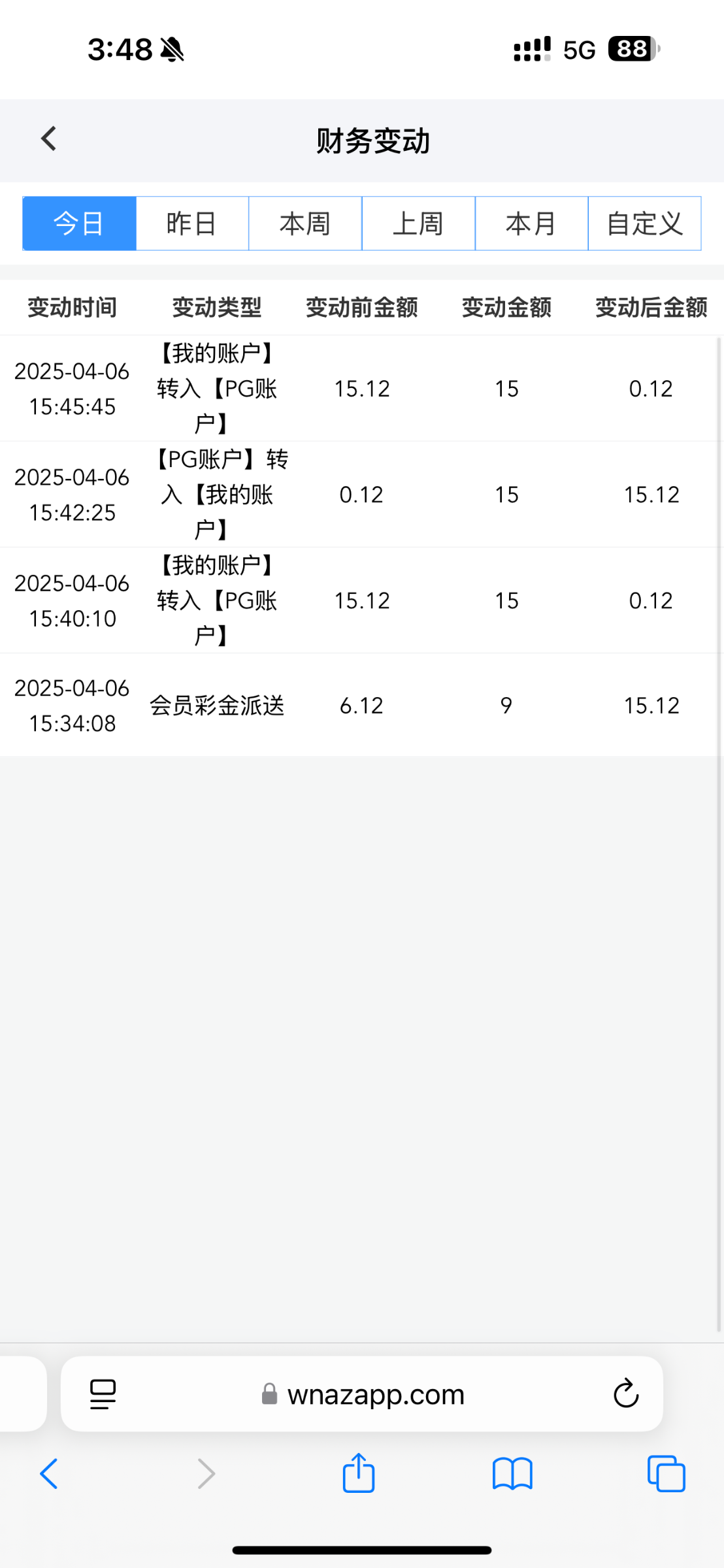View 本月 records
Screen dimensions: 724x1568
[531, 223]
